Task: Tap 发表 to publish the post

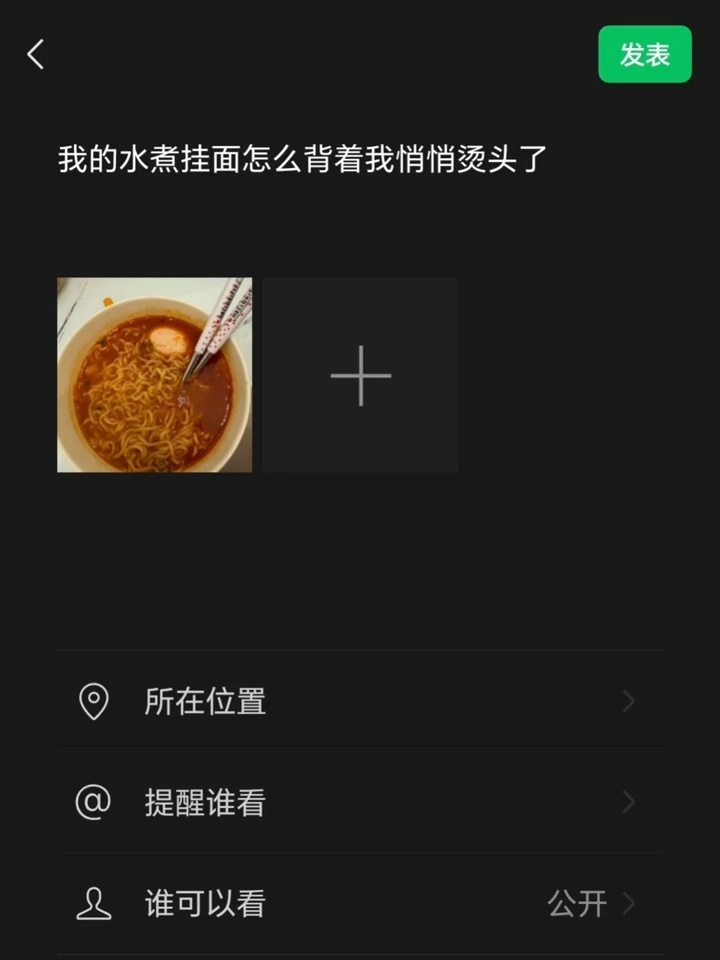Action: [x=645, y=54]
